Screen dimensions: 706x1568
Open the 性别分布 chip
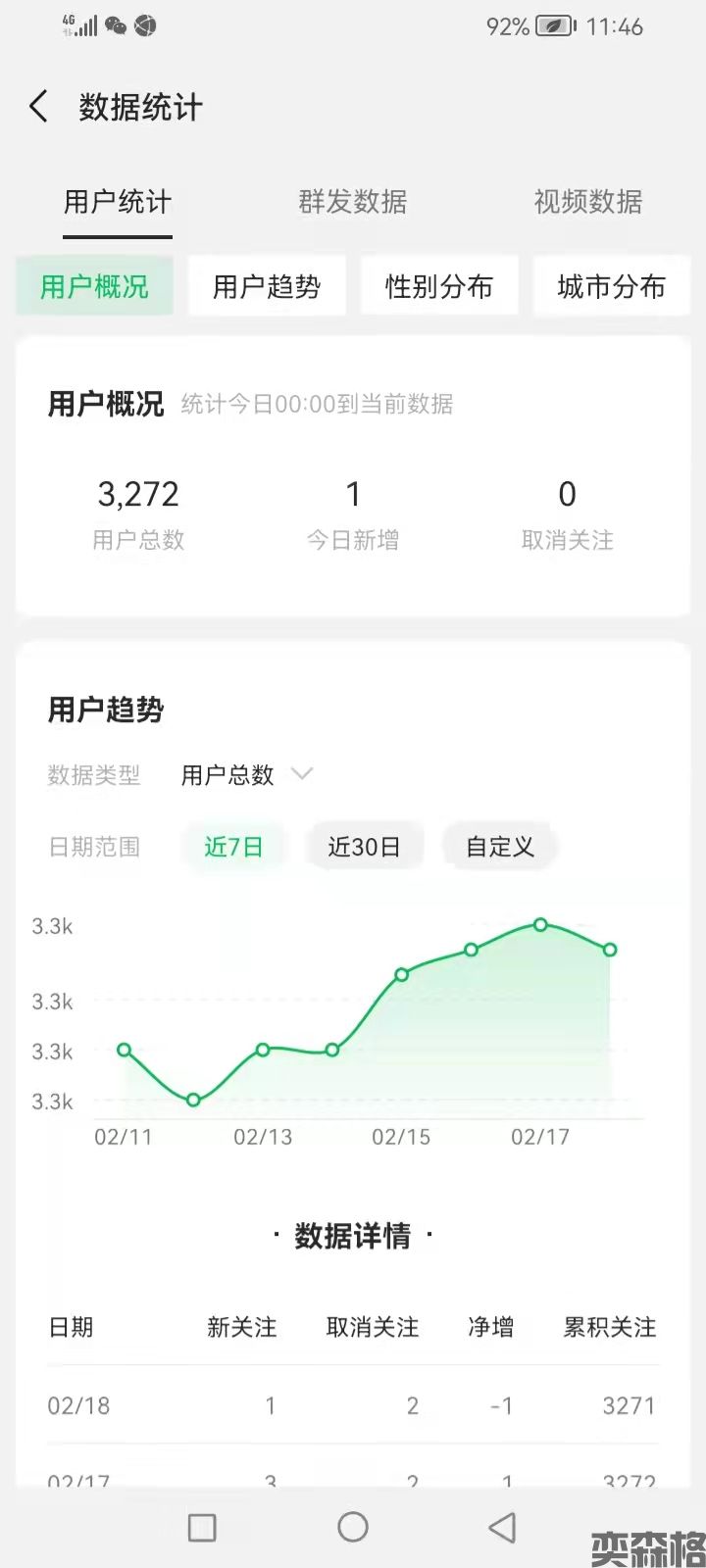pos(439,286)
